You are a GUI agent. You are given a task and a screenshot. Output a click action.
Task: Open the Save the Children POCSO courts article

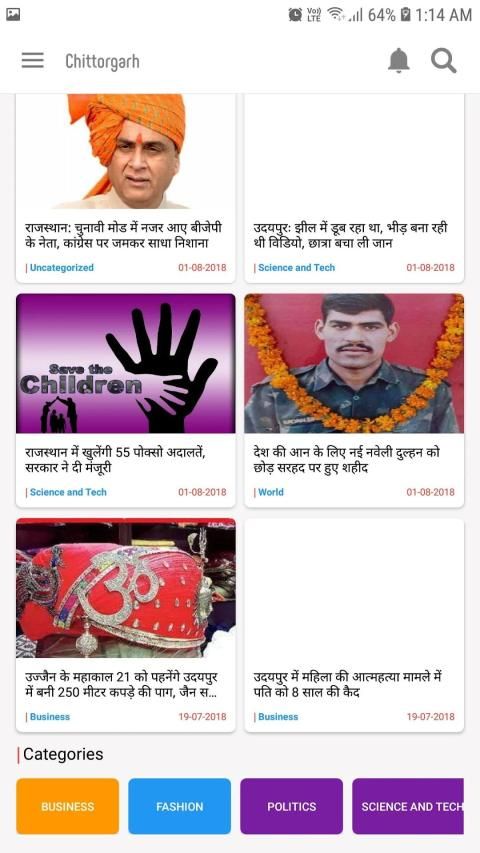click(126, 400)
